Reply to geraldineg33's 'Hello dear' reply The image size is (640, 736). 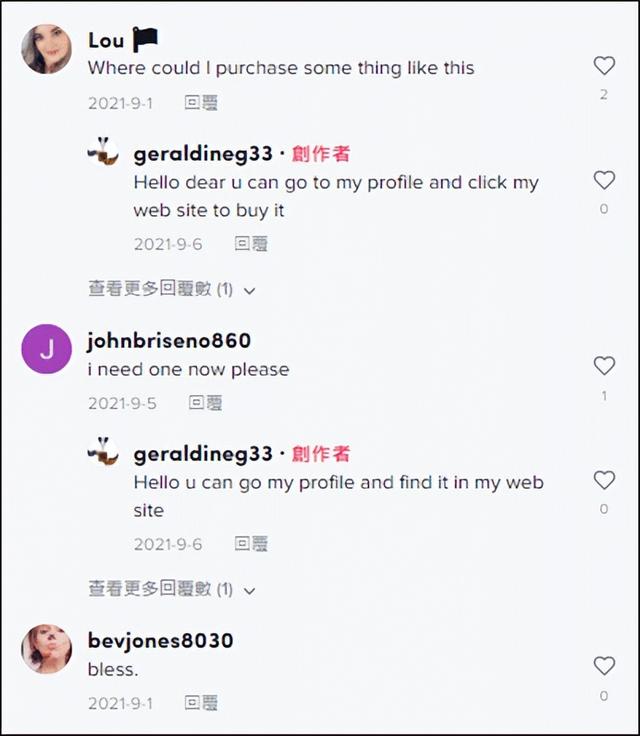pos(251,244)
